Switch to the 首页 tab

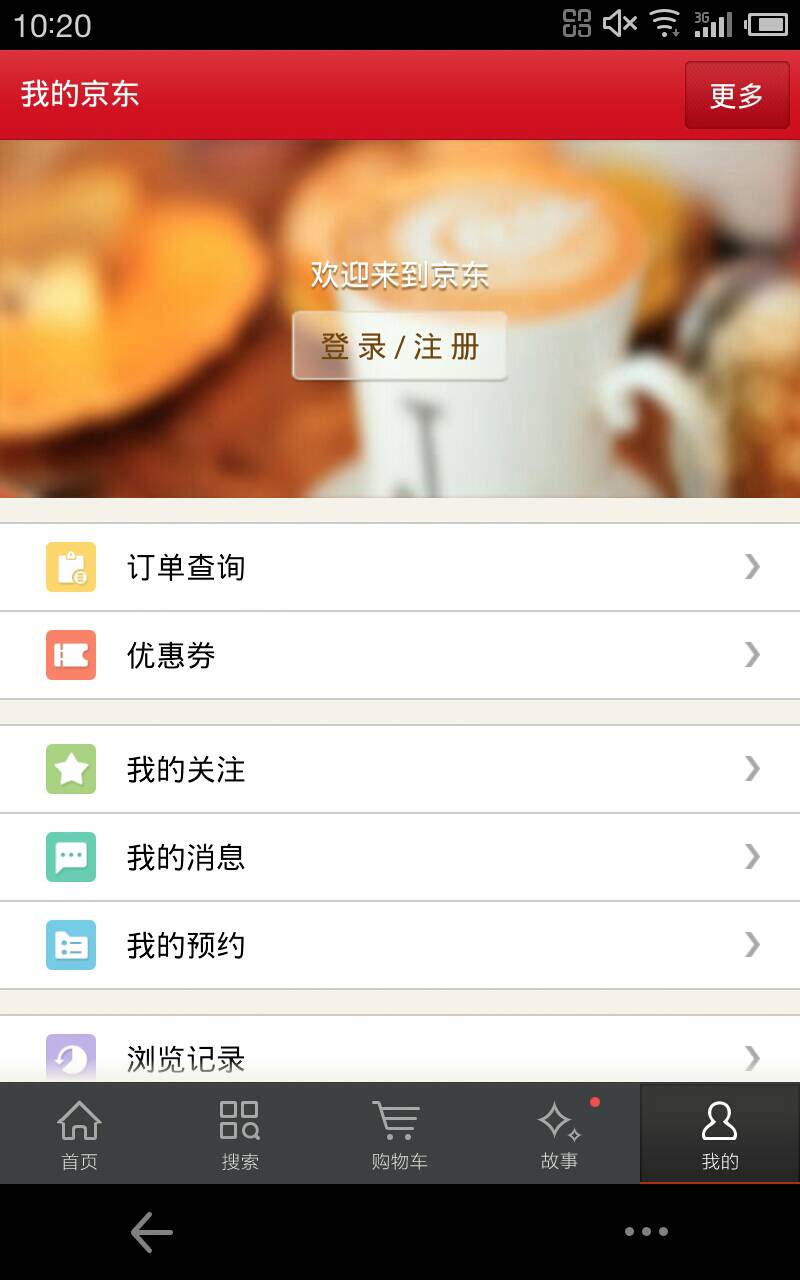pos(80,1133)
